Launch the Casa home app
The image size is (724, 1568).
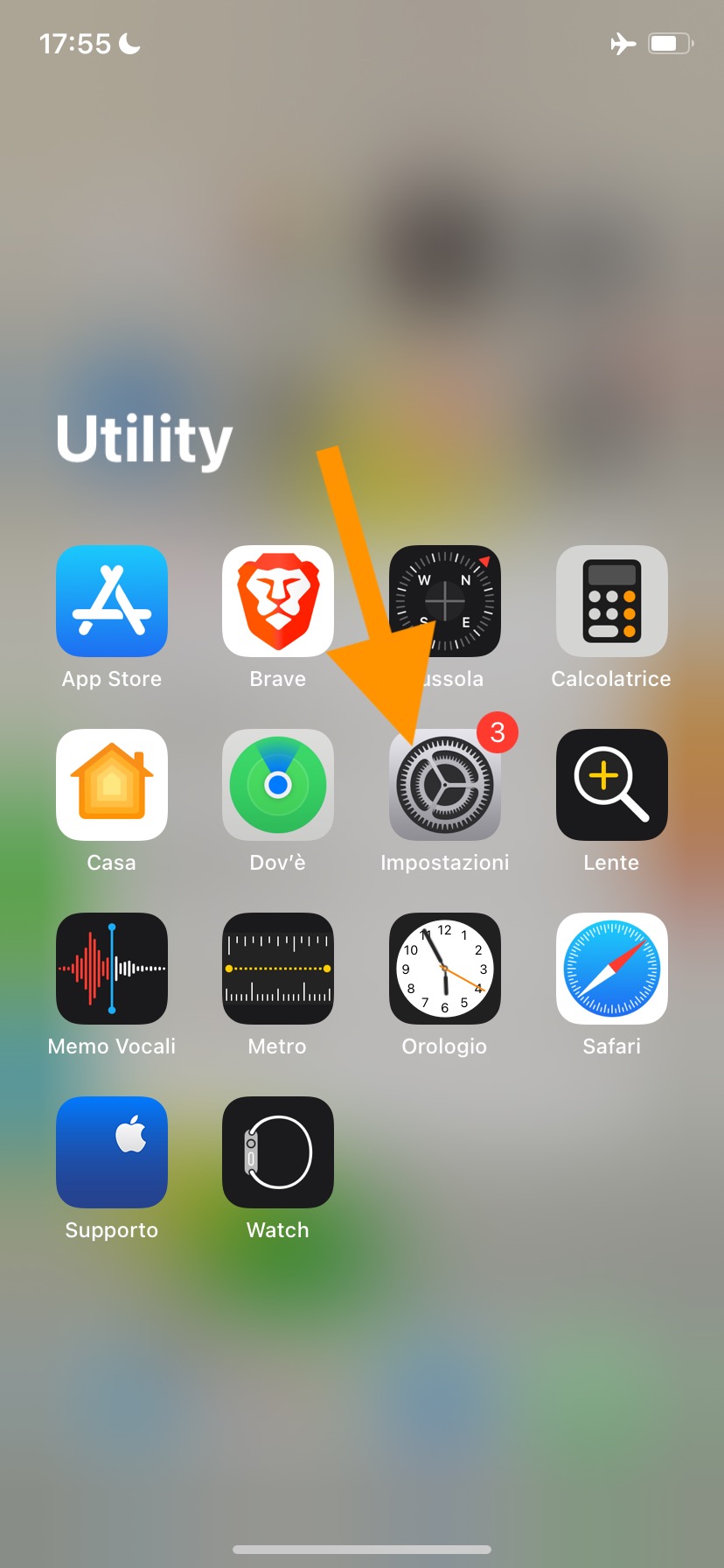point(112,785)
